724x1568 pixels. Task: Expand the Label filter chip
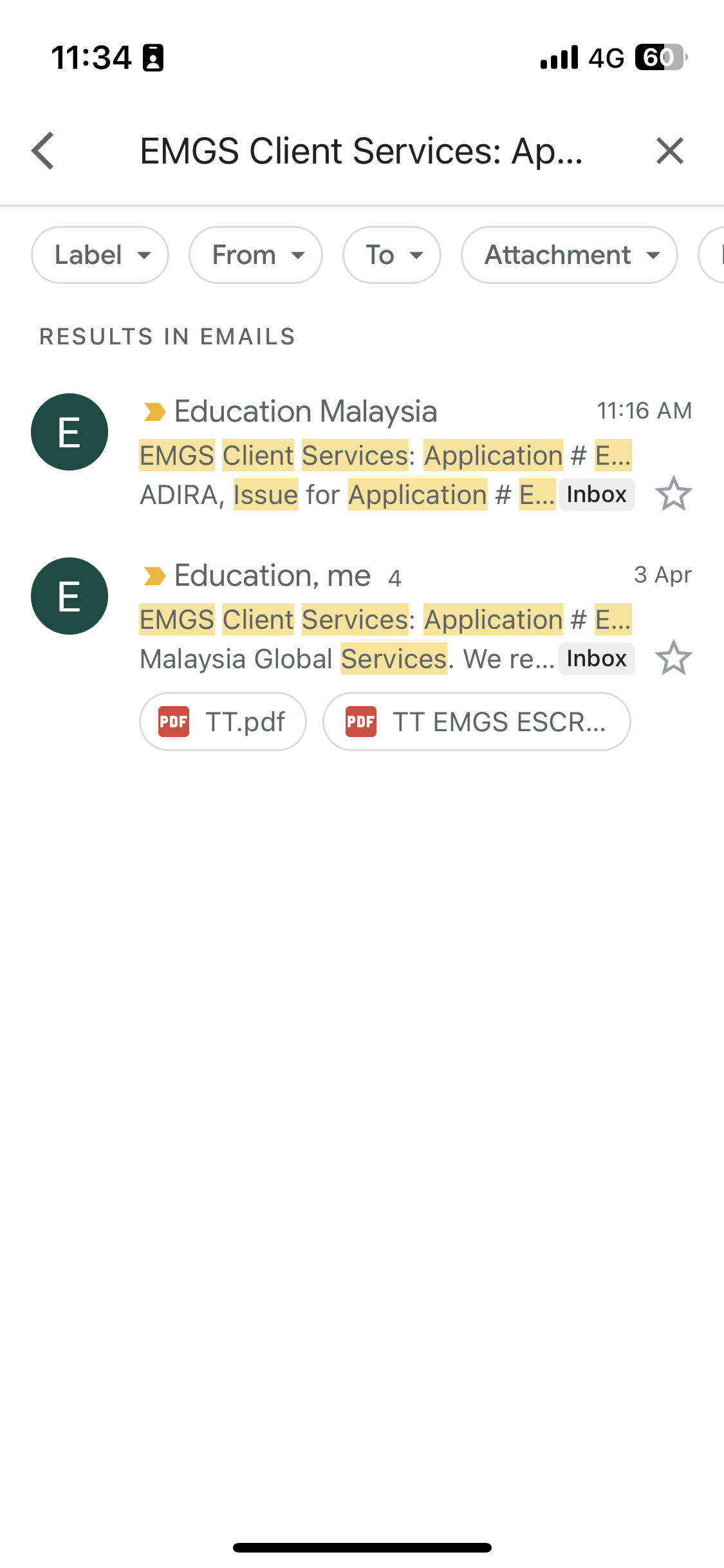point(100,255)
